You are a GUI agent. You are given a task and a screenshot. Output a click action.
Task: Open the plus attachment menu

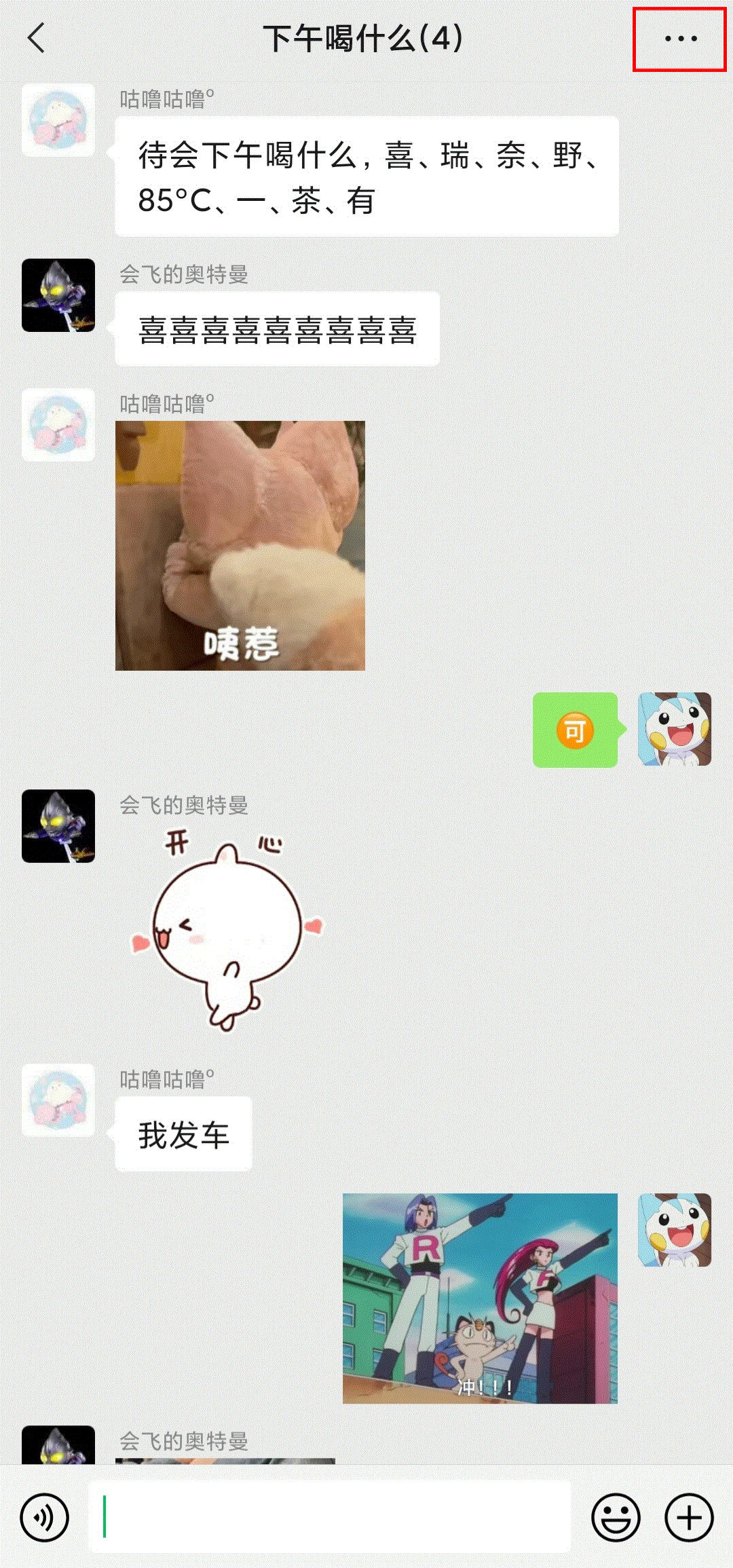point(689,1517)
